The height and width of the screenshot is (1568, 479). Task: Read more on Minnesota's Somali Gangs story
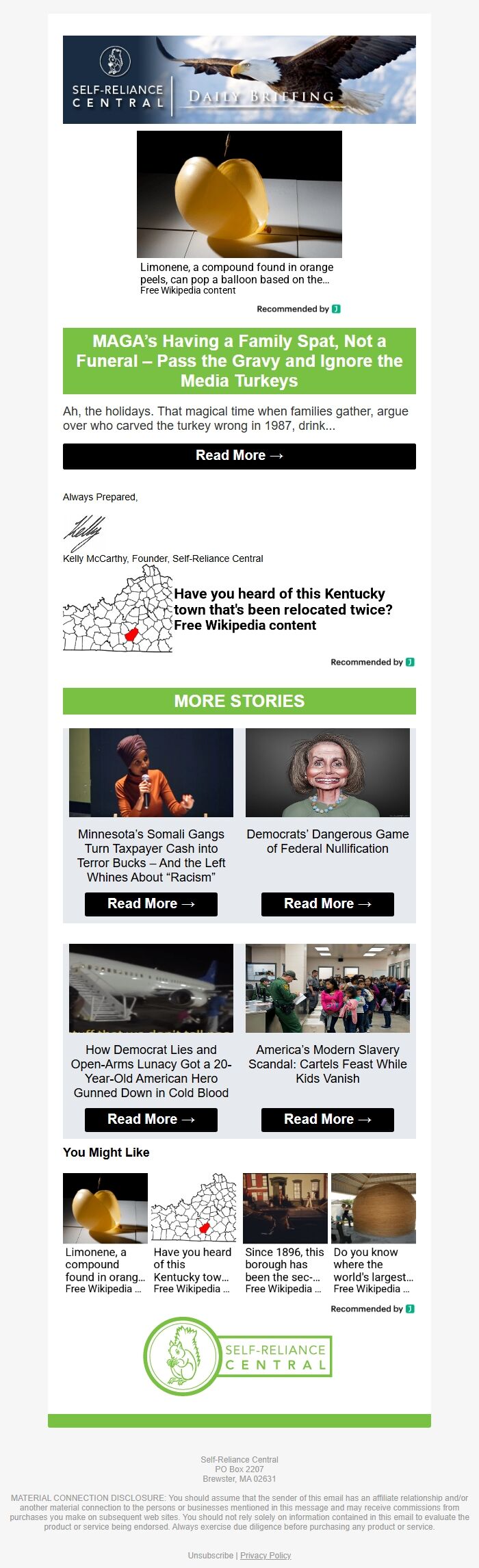click(x=151, y=903)
